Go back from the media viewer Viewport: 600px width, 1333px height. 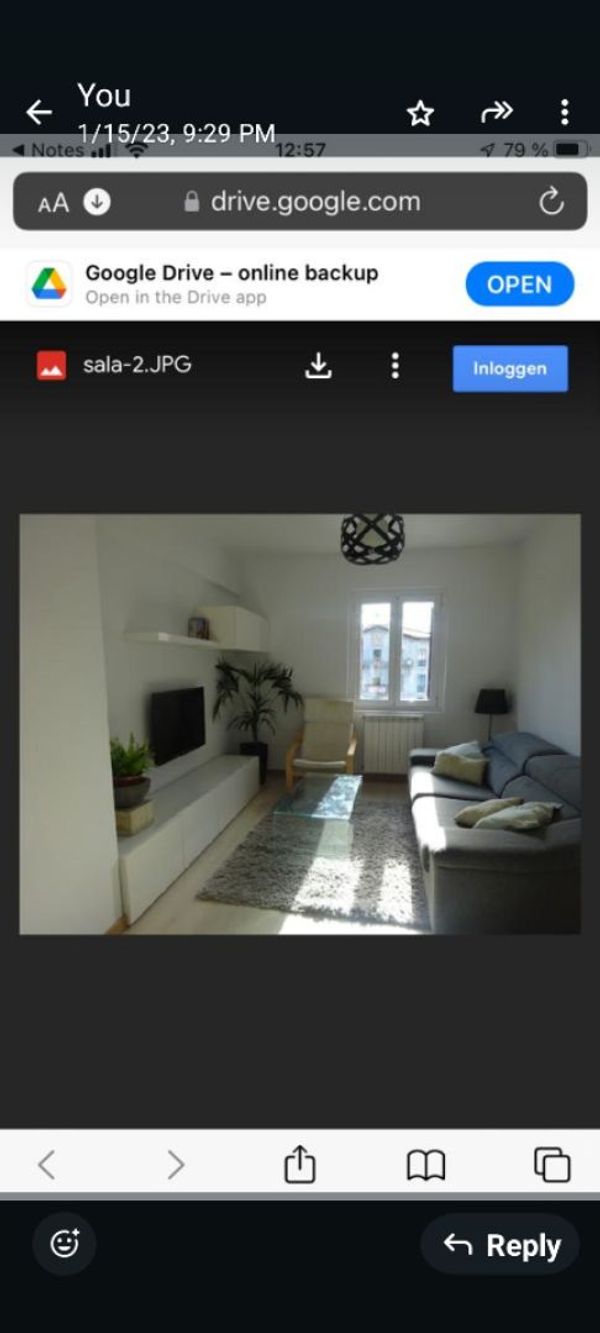[39, 112]
